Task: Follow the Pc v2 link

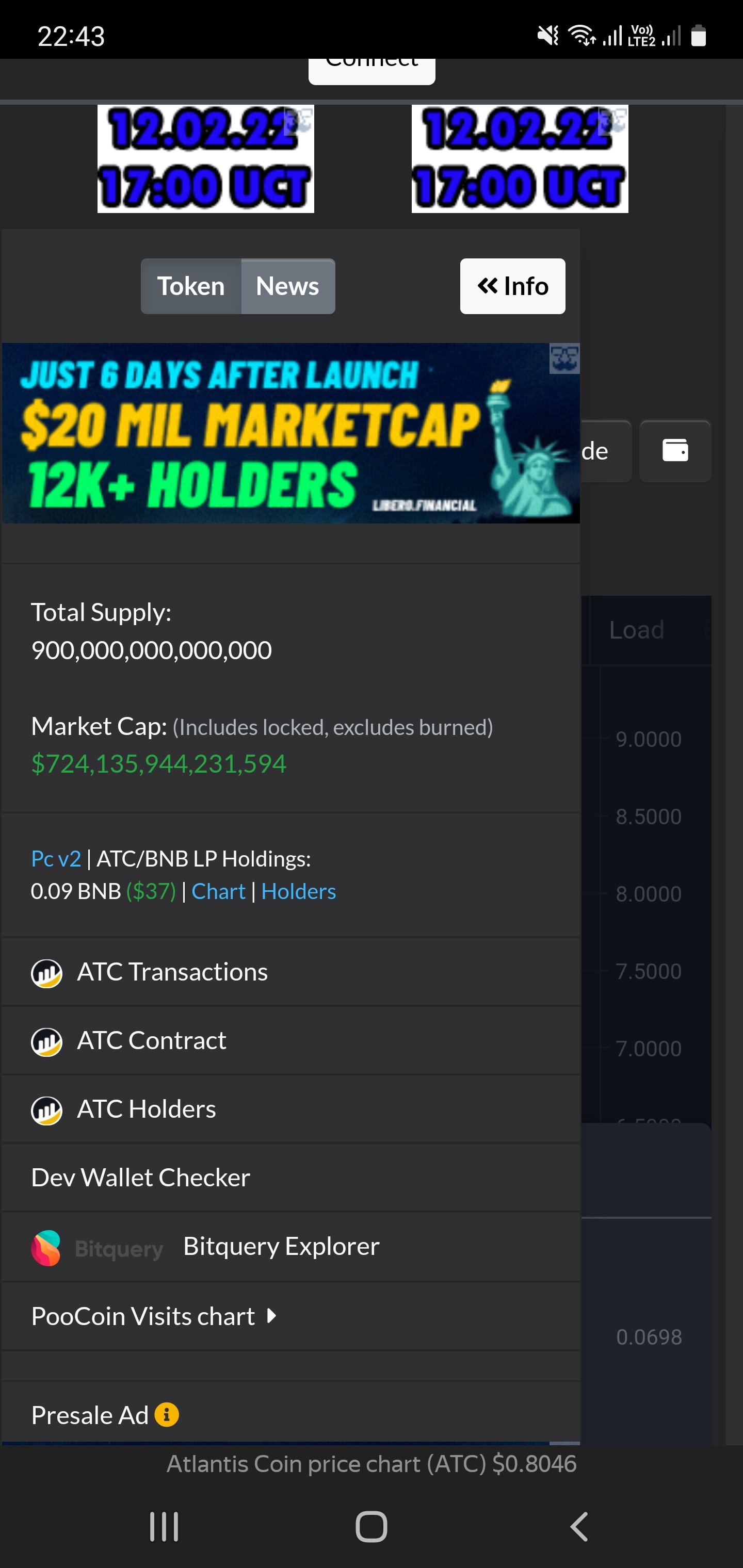Action: (56, 859)
